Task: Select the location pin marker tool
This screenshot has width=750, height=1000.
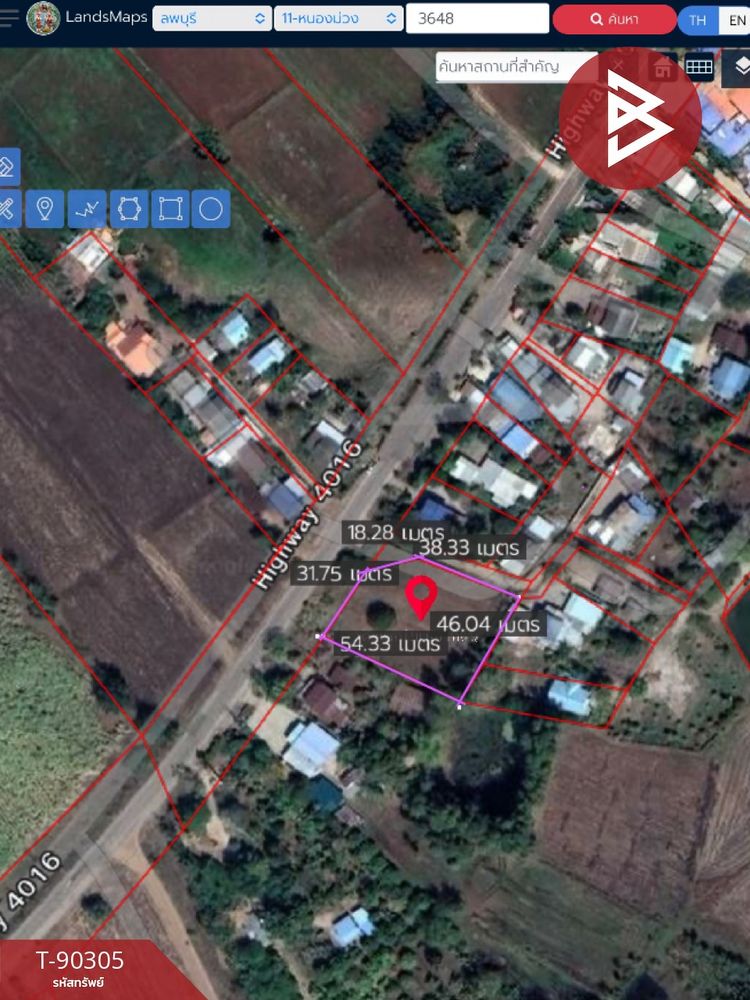Action: coord(44,209)
